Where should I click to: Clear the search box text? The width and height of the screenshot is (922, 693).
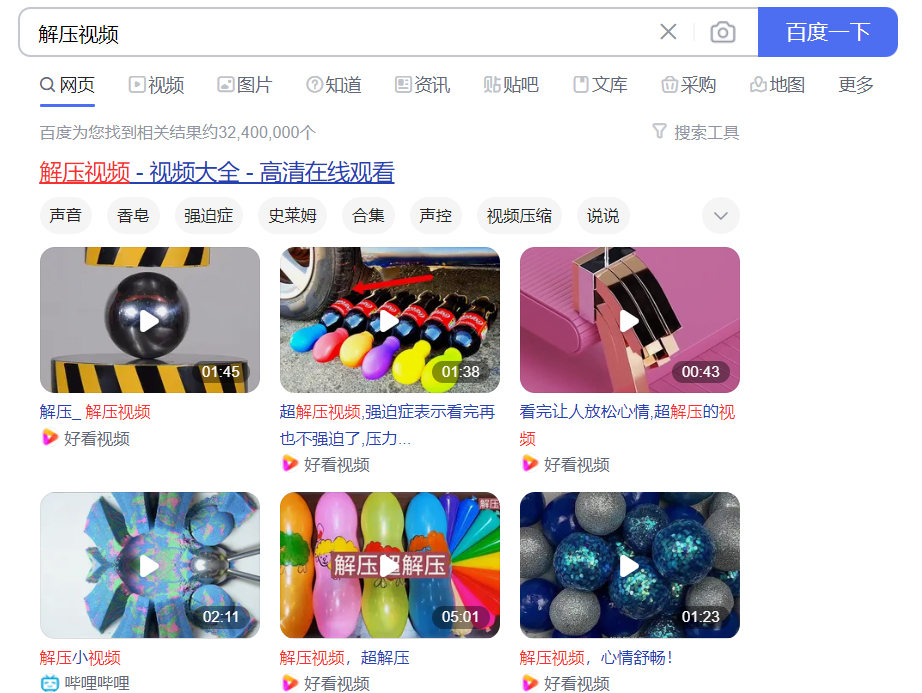[668, 32]
